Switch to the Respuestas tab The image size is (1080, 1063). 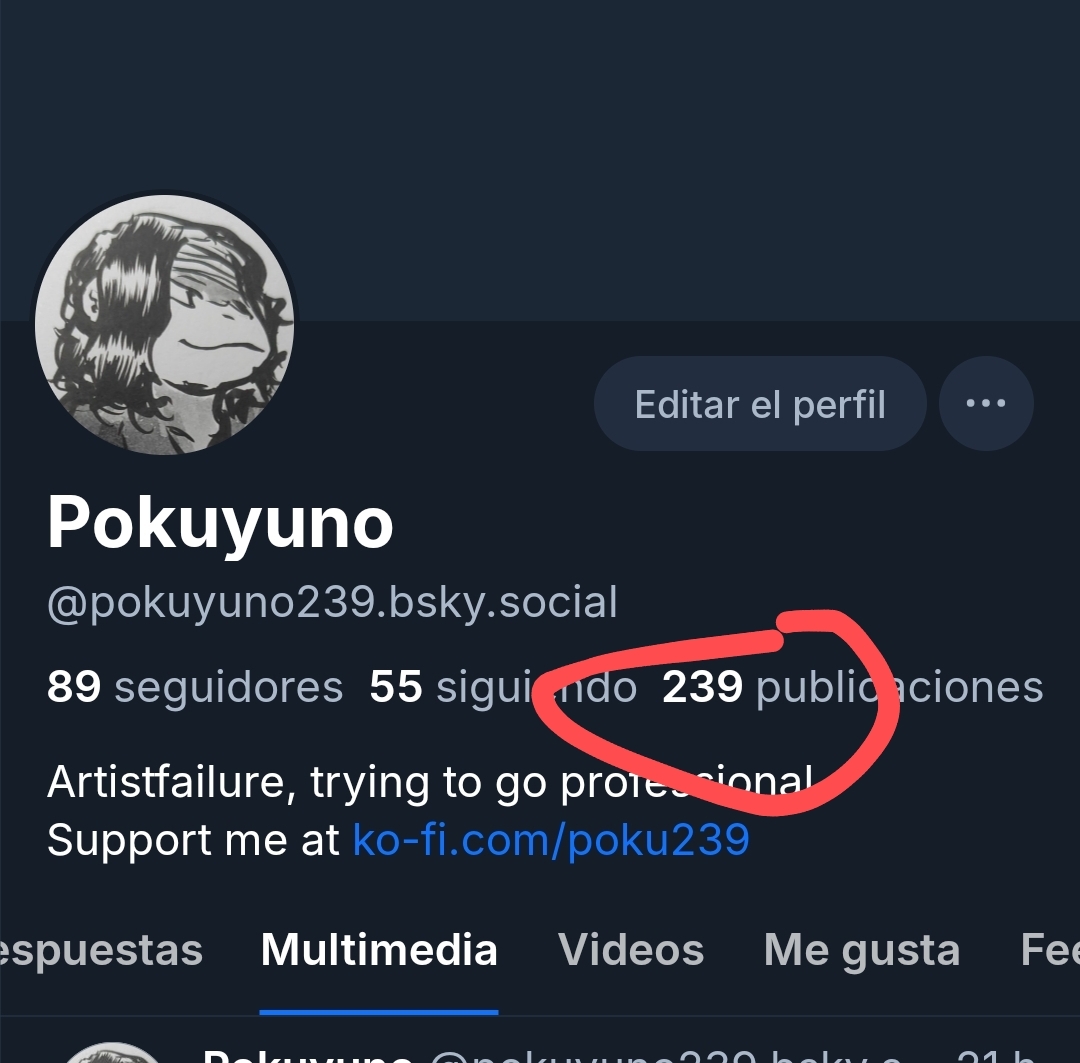(100, 950)
